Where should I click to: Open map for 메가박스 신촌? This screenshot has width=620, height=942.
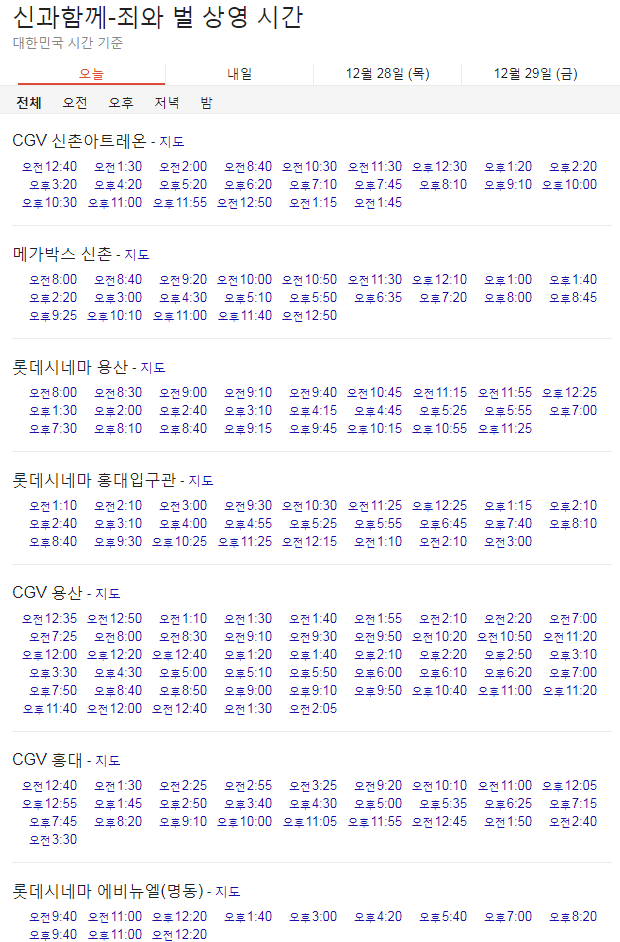click(x=137, y=255)
